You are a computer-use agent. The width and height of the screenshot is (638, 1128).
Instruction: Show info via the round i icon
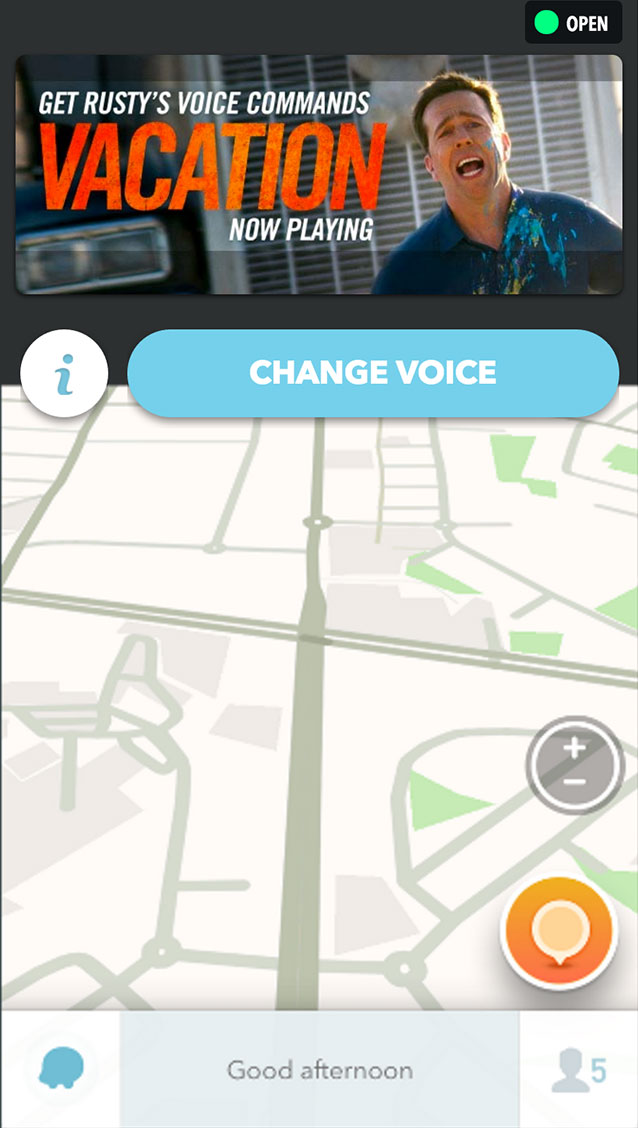(x=64, y=374)
